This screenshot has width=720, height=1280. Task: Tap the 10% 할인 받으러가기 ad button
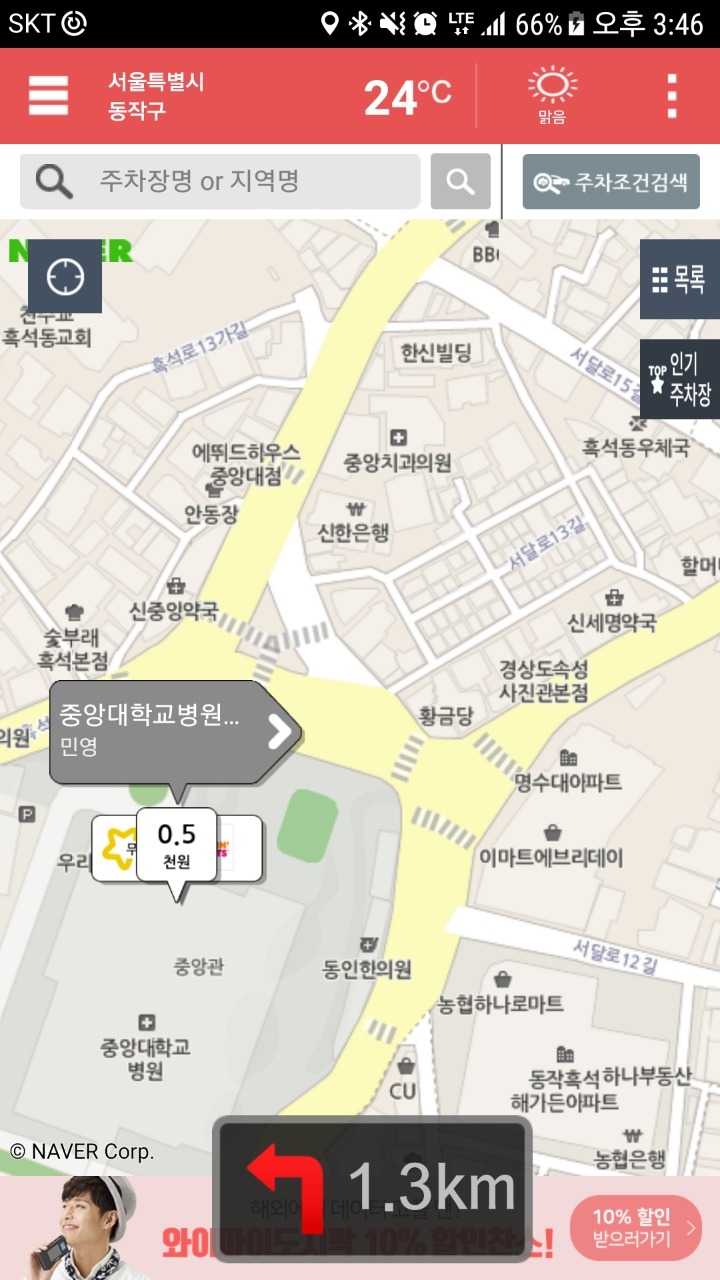coord(635,1228)
